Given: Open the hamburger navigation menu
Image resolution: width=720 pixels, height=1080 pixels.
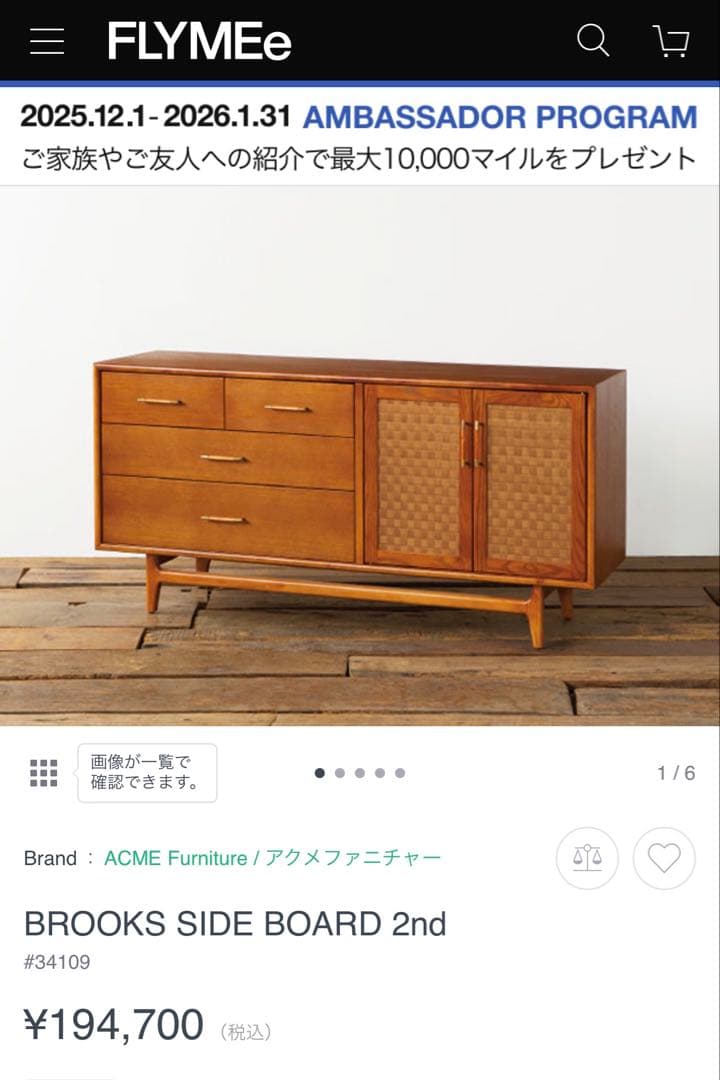Looking at the screenshot, I should click(46, 41).
